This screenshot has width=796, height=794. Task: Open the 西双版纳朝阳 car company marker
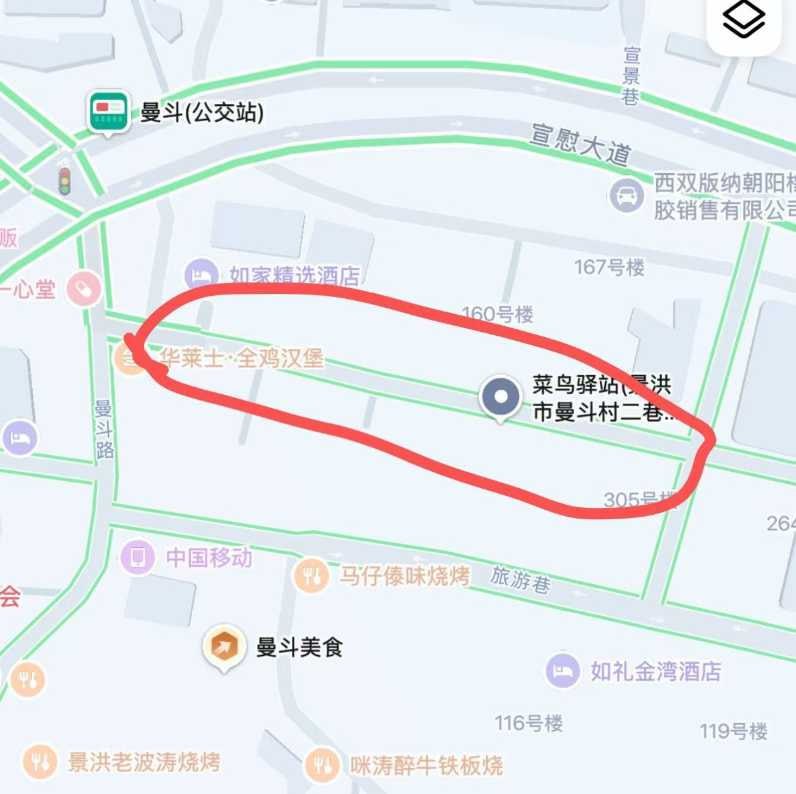click(627, 195)
